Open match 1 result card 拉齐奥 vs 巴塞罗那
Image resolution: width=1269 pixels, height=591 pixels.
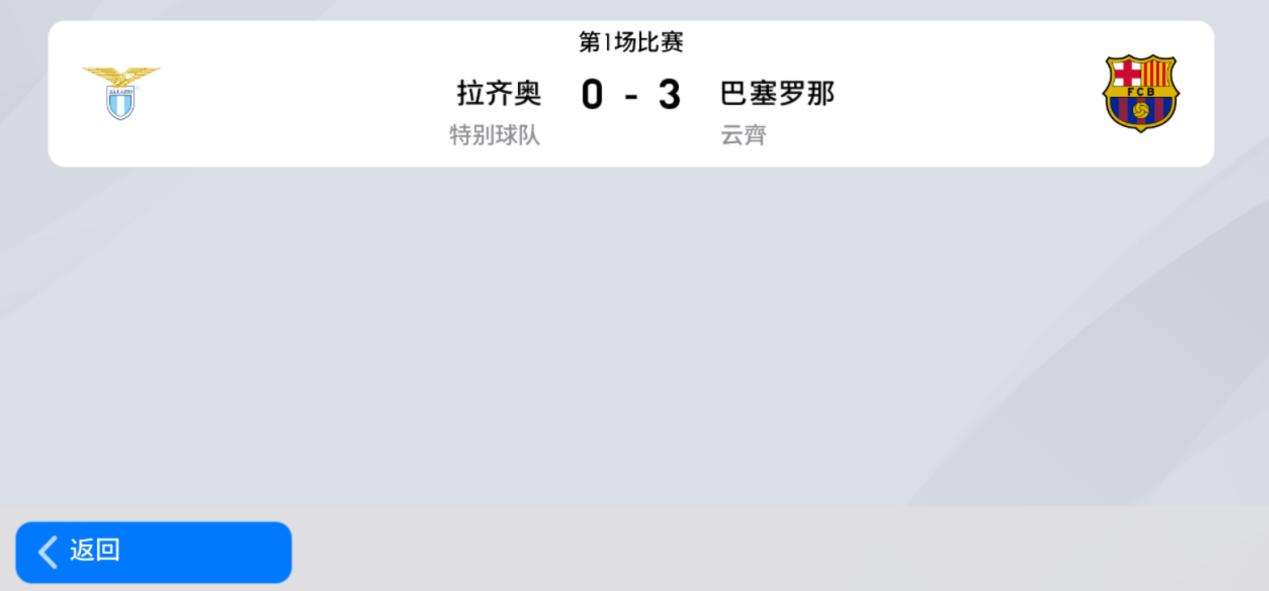point(631,94)
